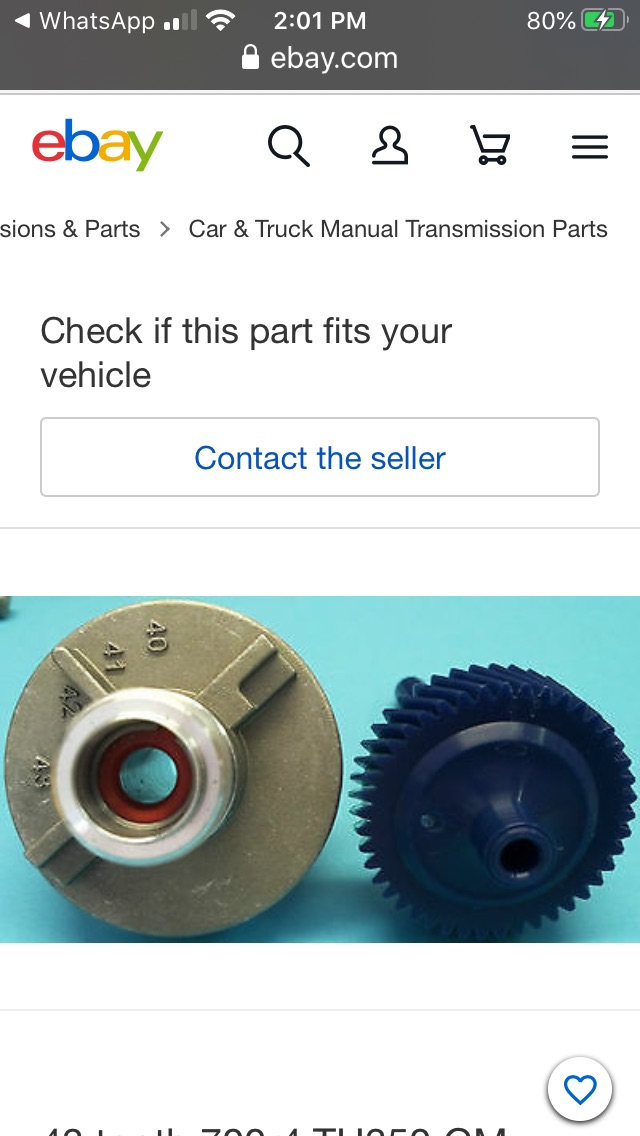
Task: Go to the eBay home logo
Action: coord(97,146)
